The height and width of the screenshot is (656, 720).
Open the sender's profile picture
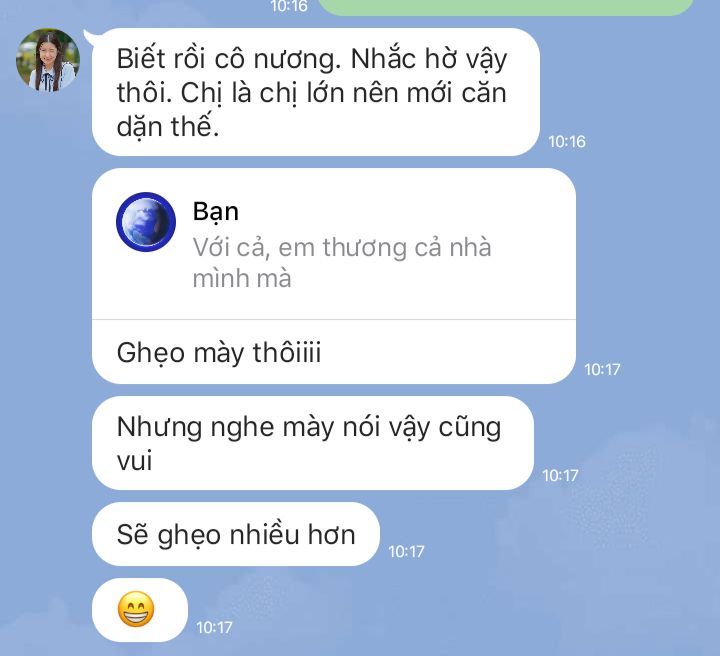click(x=47, y=60)
